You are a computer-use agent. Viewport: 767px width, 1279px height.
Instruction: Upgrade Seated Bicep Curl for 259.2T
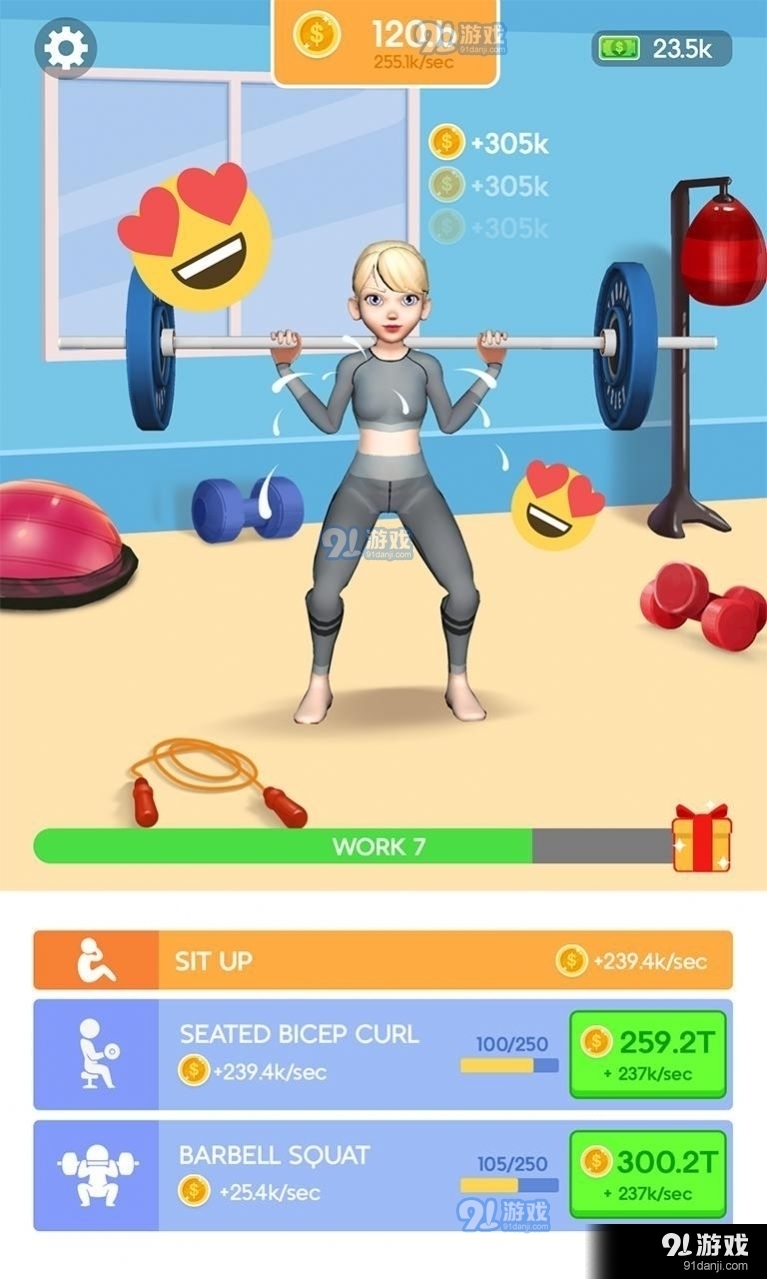(x=648, y=1054)
